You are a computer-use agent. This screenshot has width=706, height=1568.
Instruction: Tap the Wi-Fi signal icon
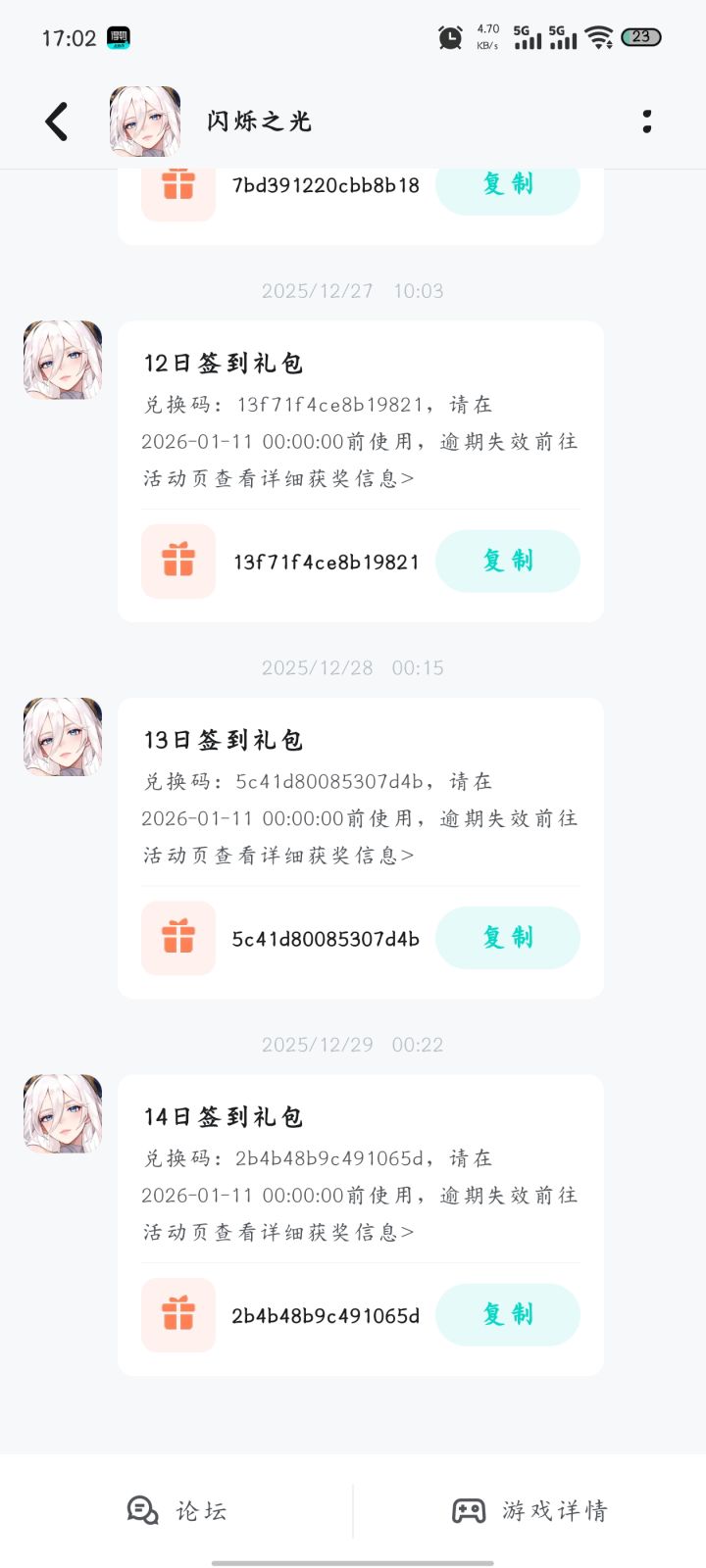pyautogui.click(x=595, y=35)
